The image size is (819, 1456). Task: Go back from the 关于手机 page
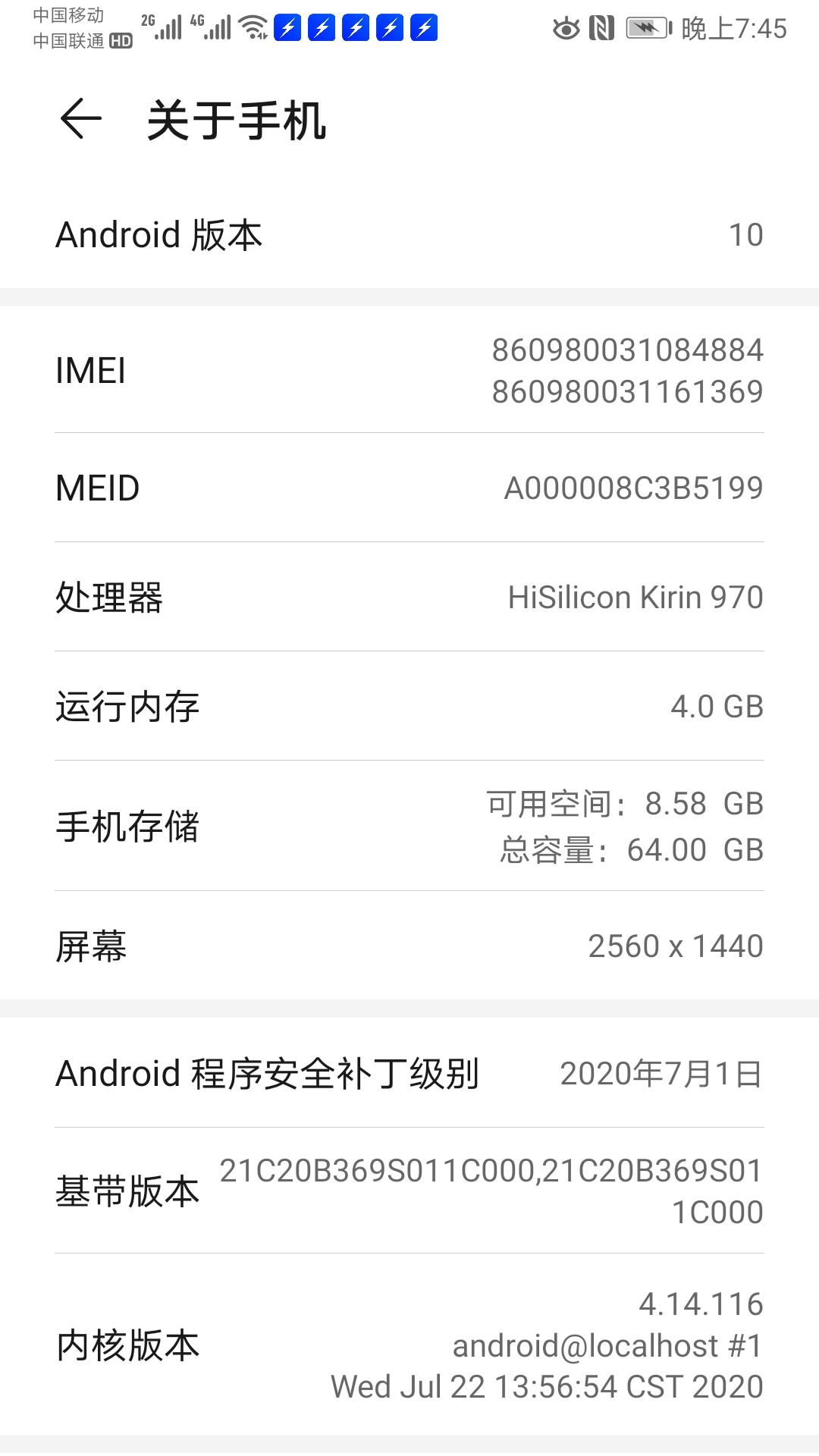80,120
